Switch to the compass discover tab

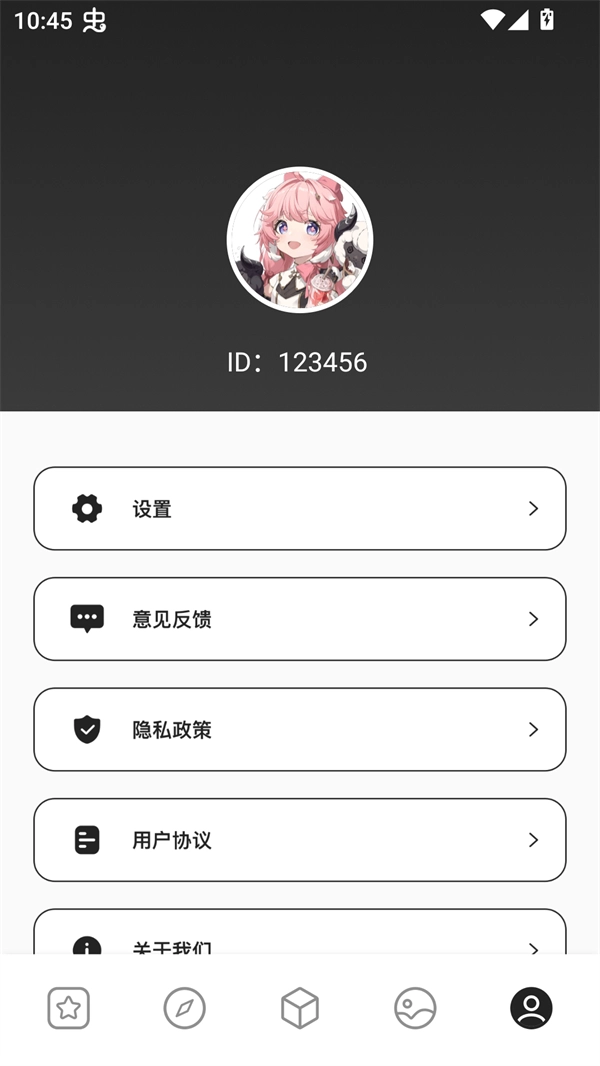(184, 1008)
